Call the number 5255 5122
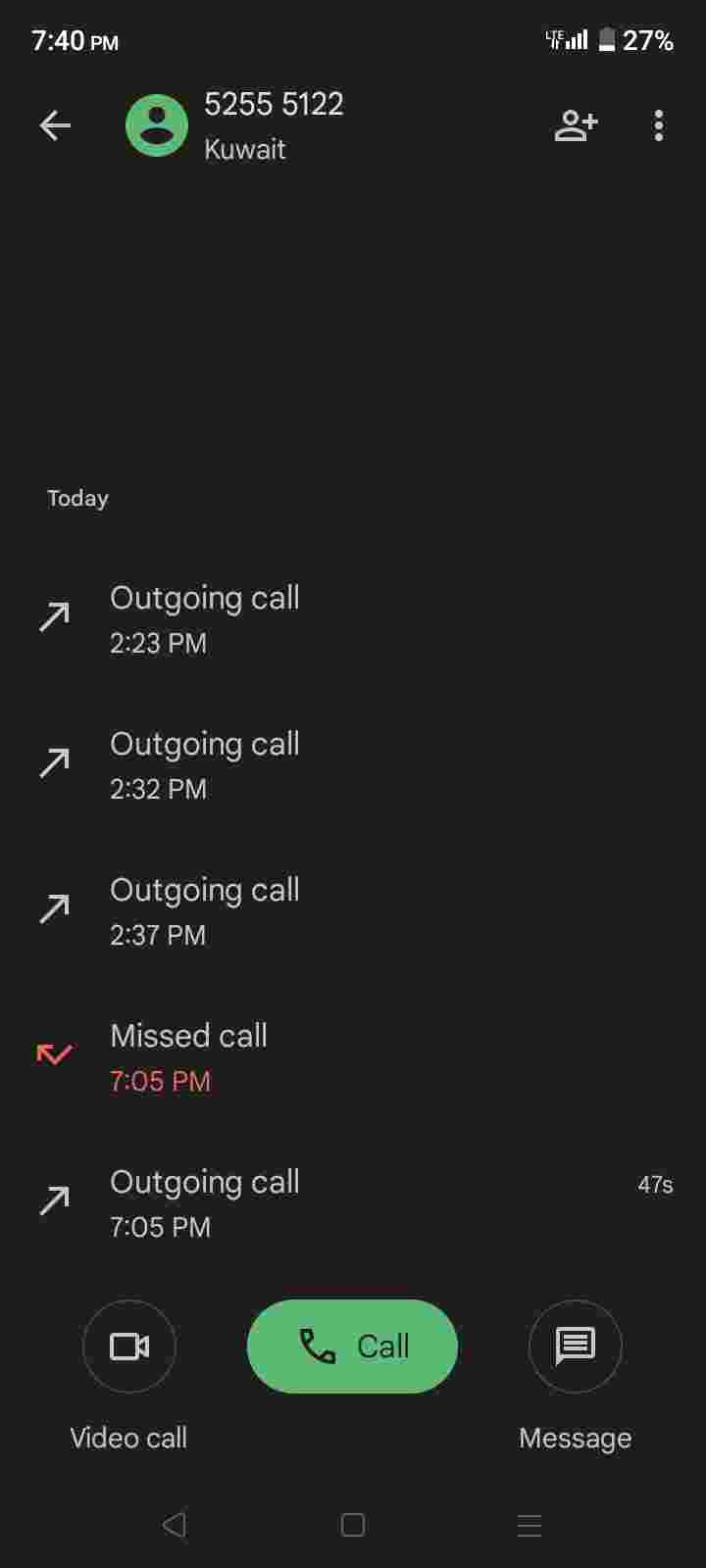The height and width of the screenshot is (1568, 706). point(352,1347)
